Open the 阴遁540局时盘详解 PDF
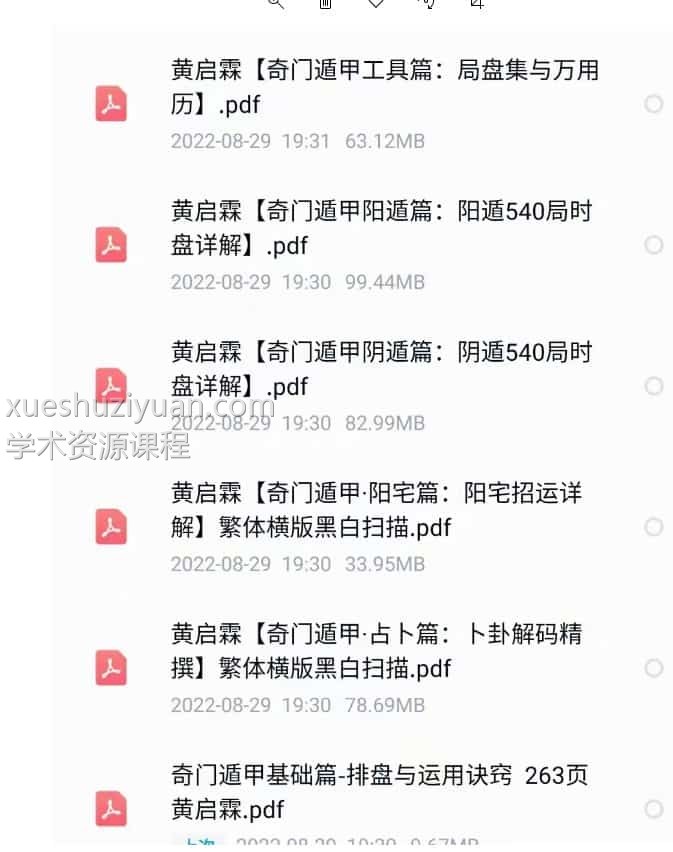The width and height of the screenshot is (673, 852). tap(381, 369)
